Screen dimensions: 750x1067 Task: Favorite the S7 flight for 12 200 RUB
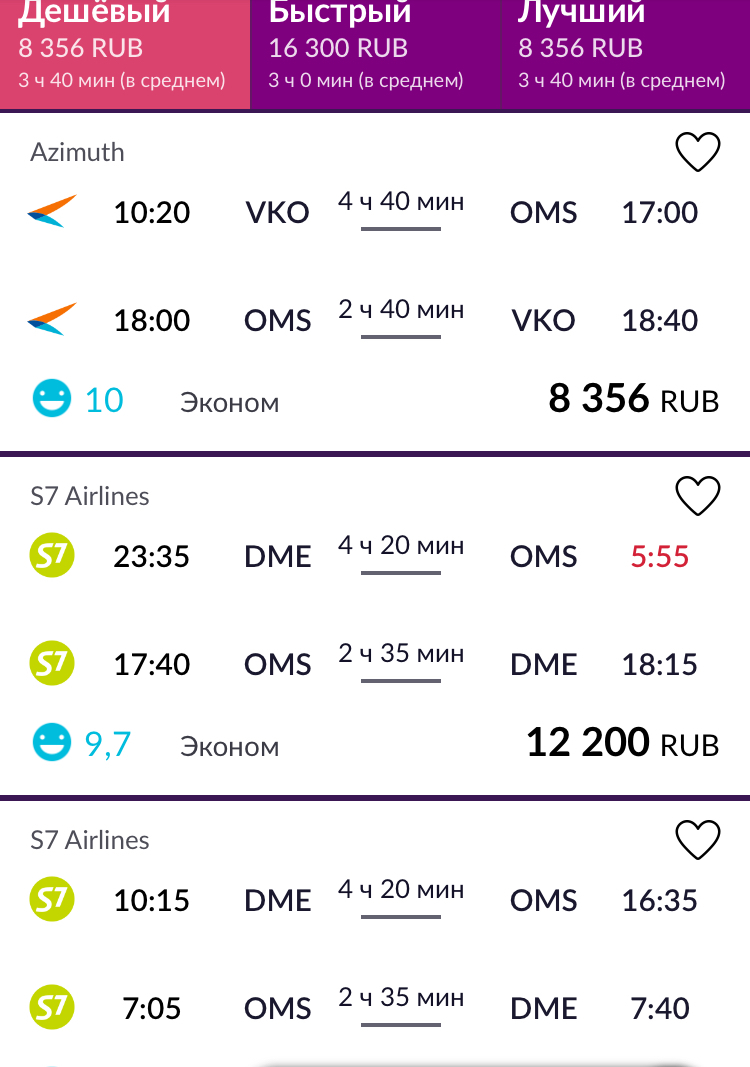click(x=697, y=496)
